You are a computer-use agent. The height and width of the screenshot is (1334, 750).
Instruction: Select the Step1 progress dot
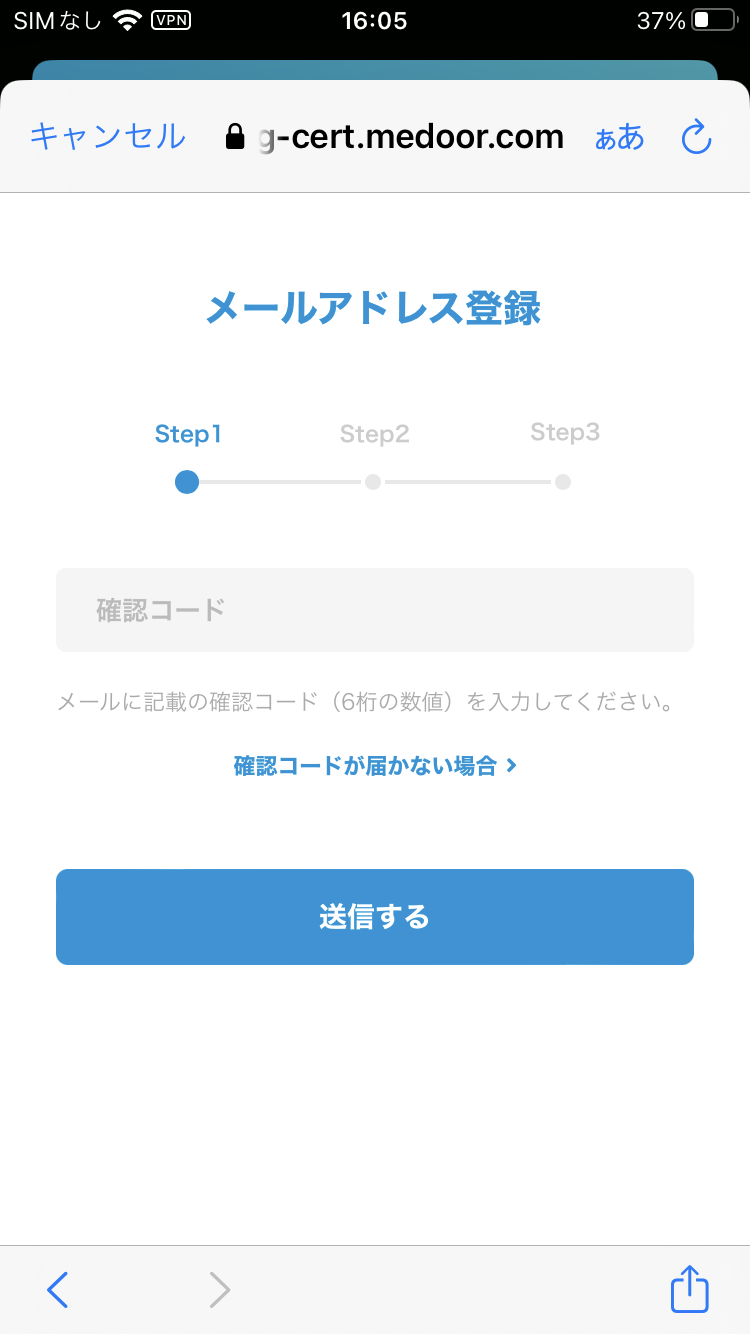click(187, 482)
